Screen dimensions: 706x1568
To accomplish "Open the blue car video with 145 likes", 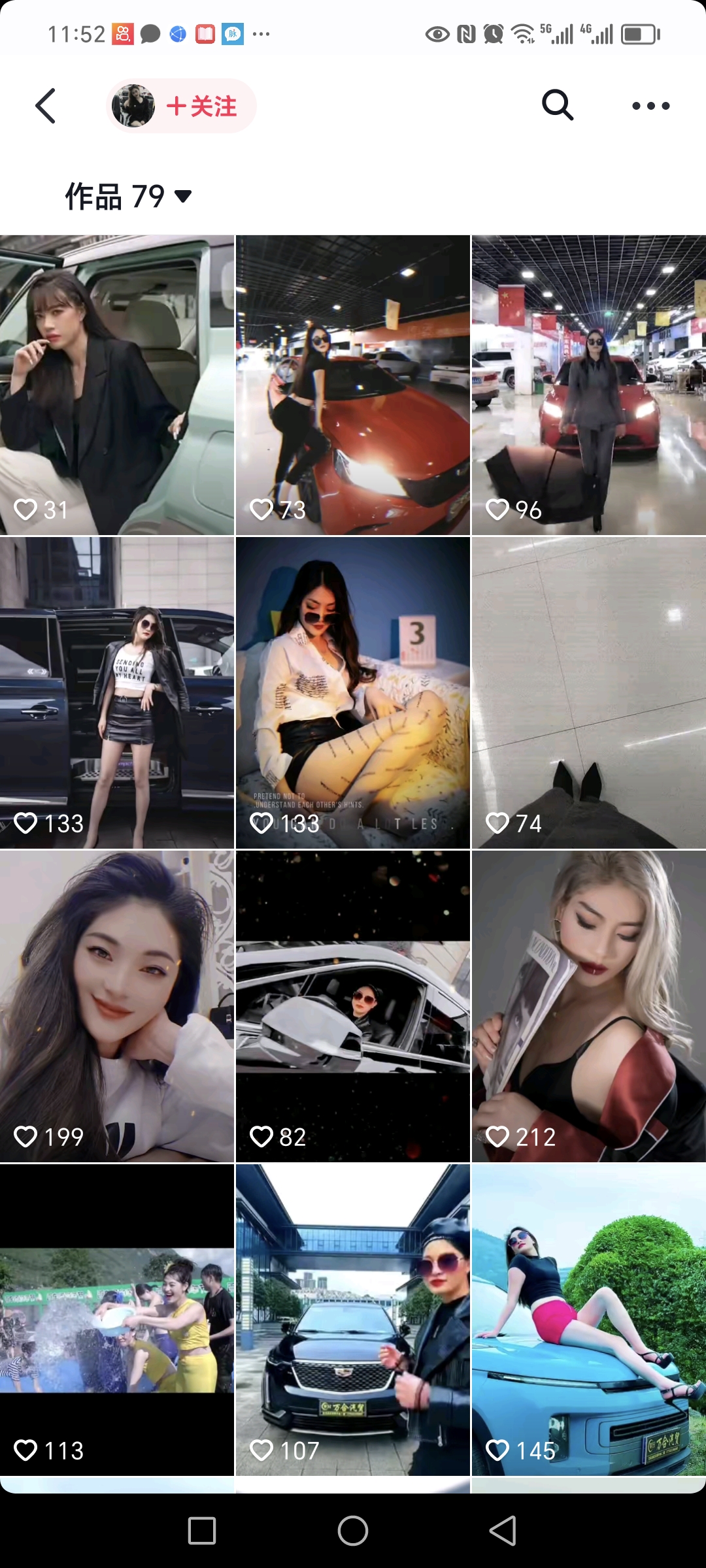I will point(588,1320).
